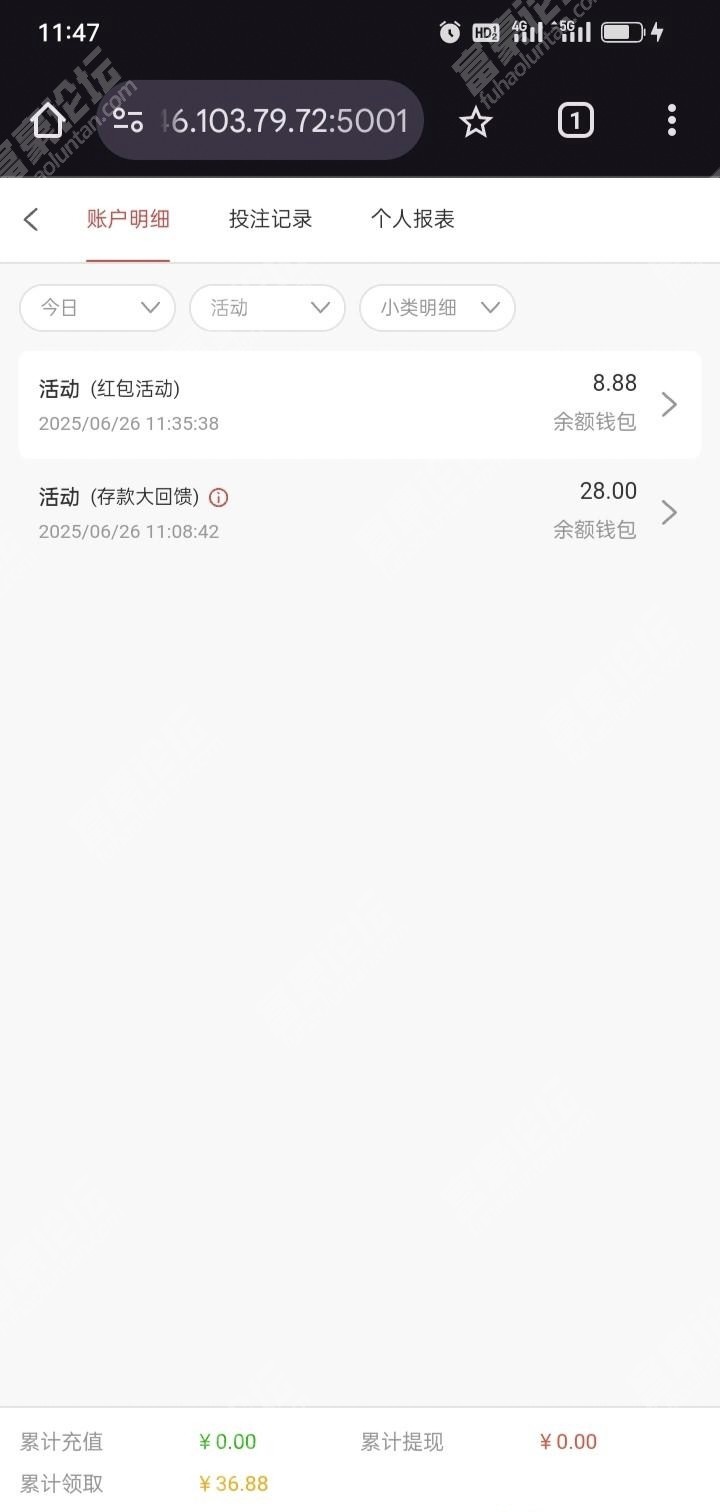Switch to the 投注记录 tab
Viewport: 720px width, 1512px height.
[270, 219]
